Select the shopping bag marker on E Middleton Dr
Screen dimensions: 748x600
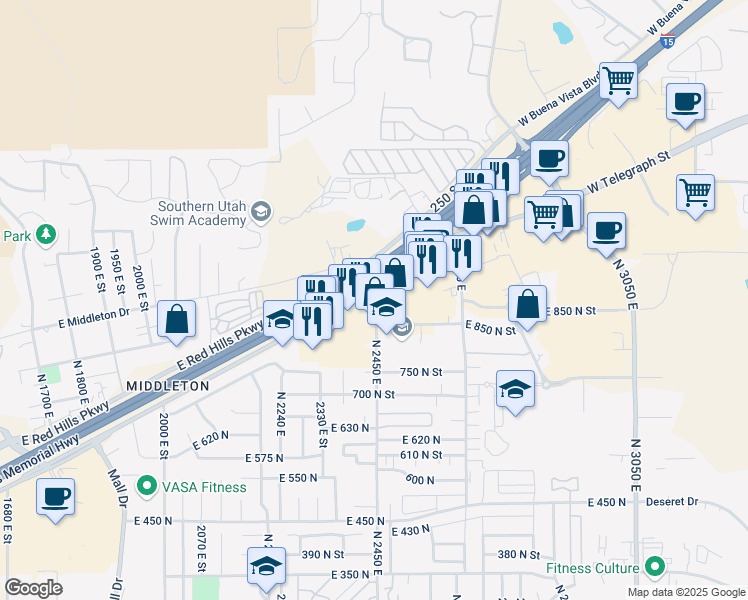[x=177, y=318]
